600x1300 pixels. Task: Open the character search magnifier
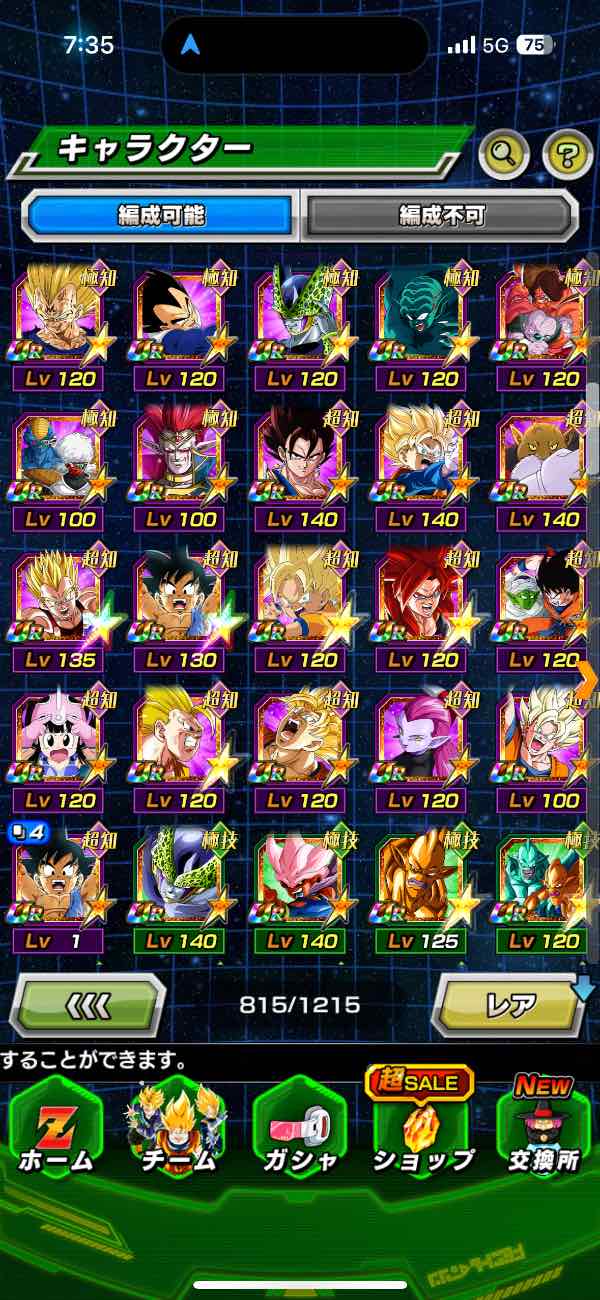[x=504, y=153]
